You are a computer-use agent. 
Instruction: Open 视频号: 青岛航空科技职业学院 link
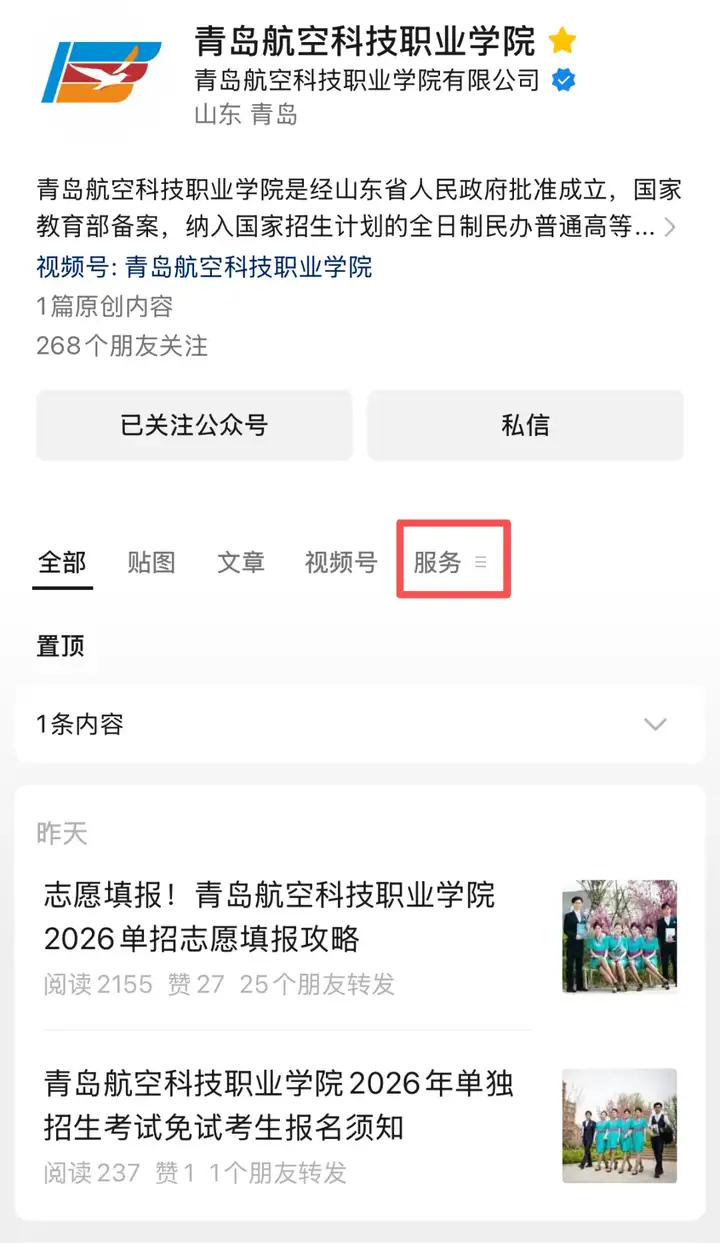204,267
